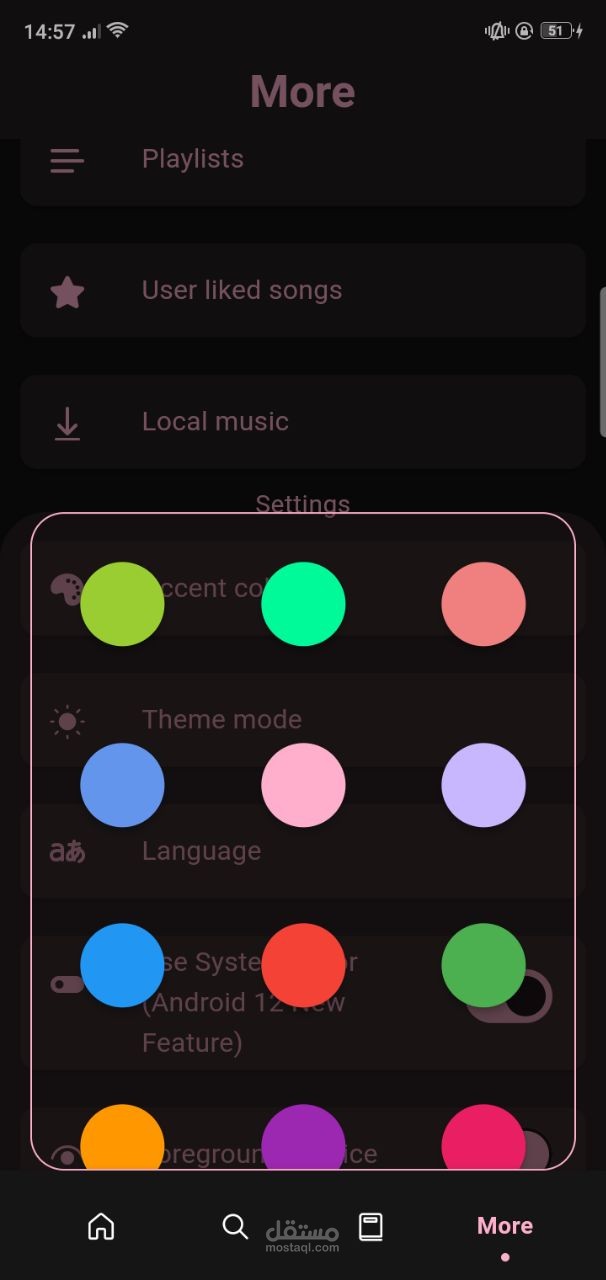Select the orange accent color
This screenshot has width=606, height=1280.
[x=122, y=1138]
